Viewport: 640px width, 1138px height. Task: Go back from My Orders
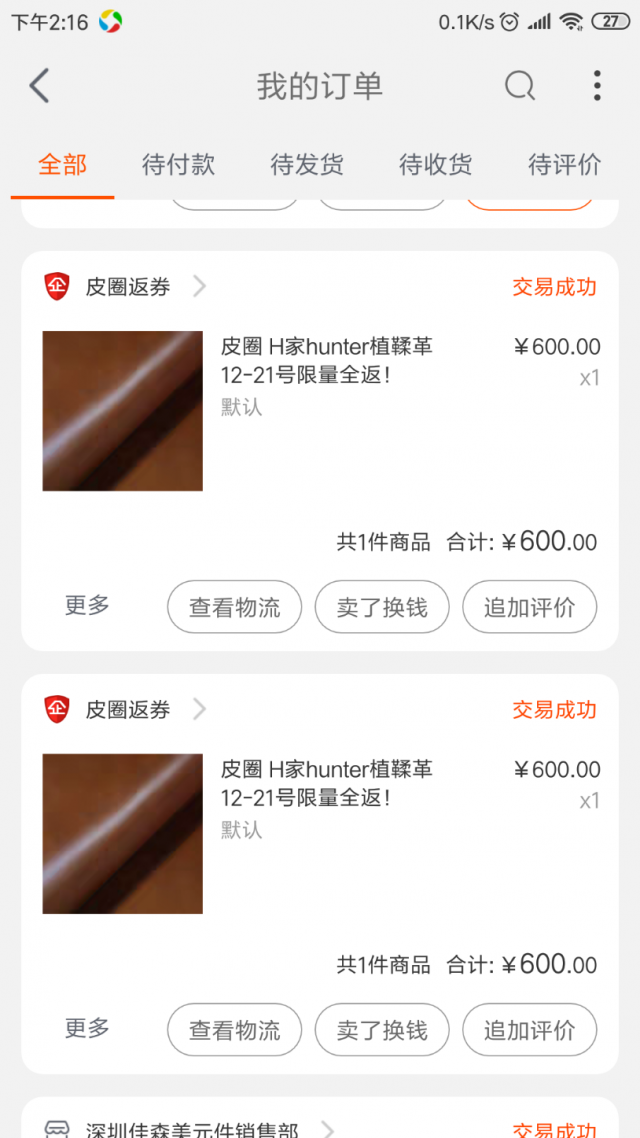point(39,86)
